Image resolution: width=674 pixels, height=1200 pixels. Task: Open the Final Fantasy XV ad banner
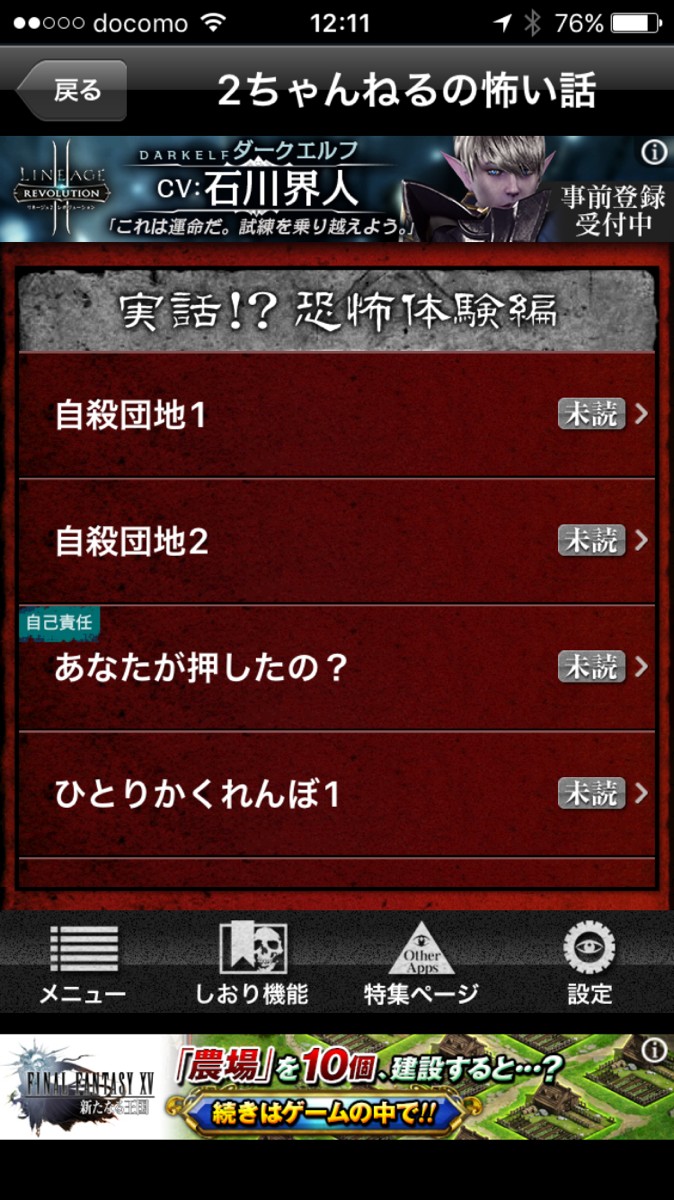[x=320, y=1087]
